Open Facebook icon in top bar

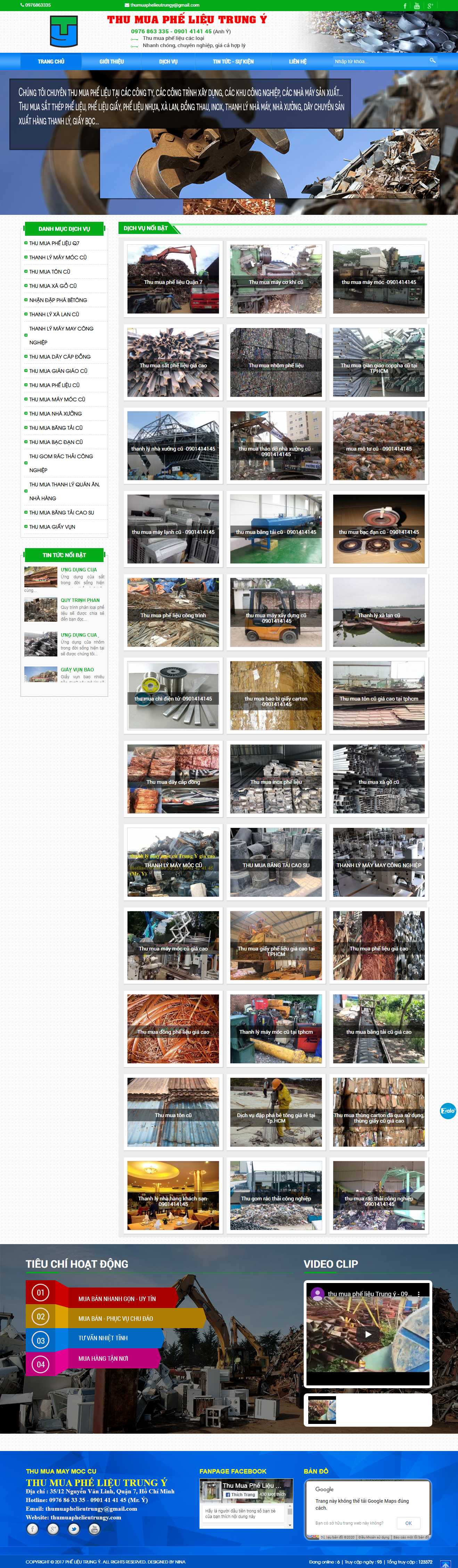(405, 6)
